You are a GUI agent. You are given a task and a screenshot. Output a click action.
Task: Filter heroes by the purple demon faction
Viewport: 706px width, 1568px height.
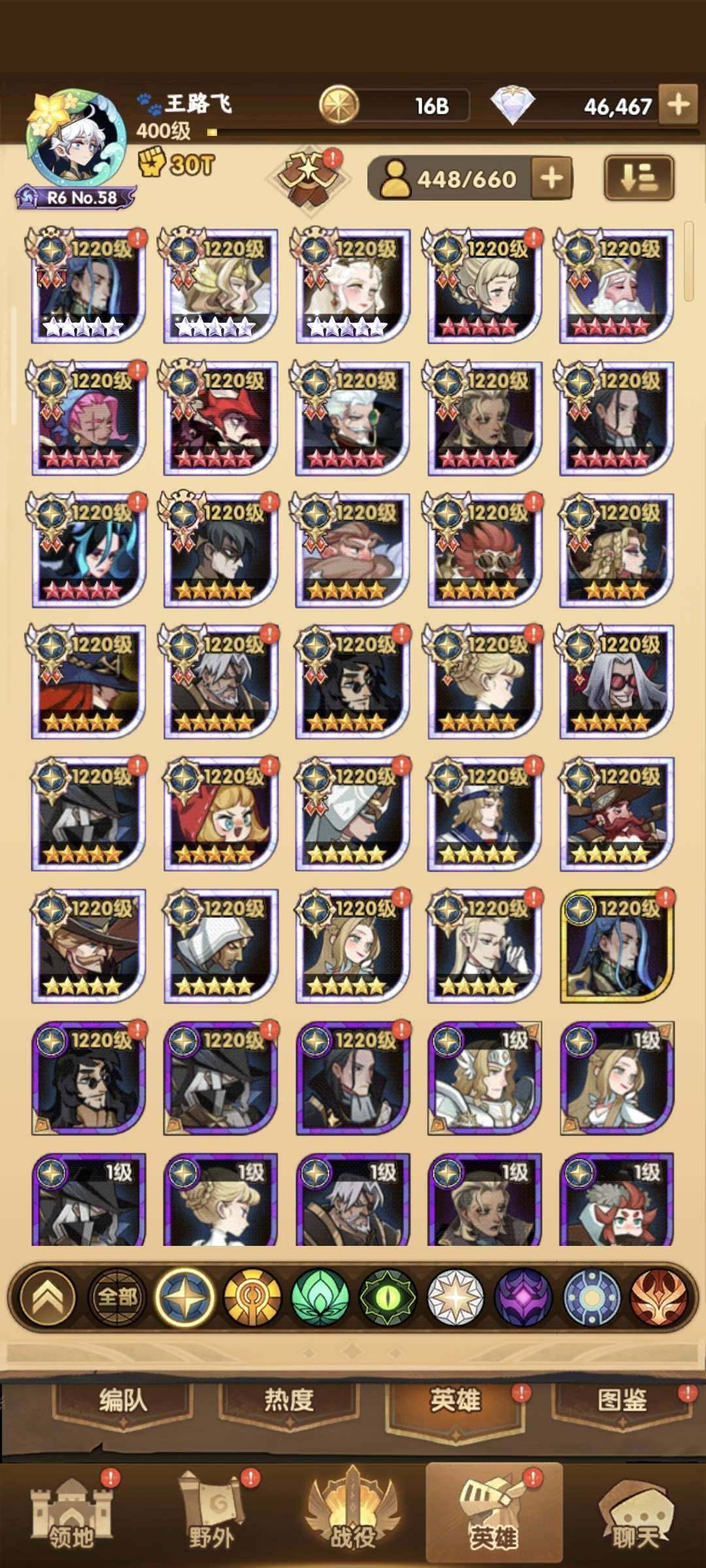(523, 1297)
